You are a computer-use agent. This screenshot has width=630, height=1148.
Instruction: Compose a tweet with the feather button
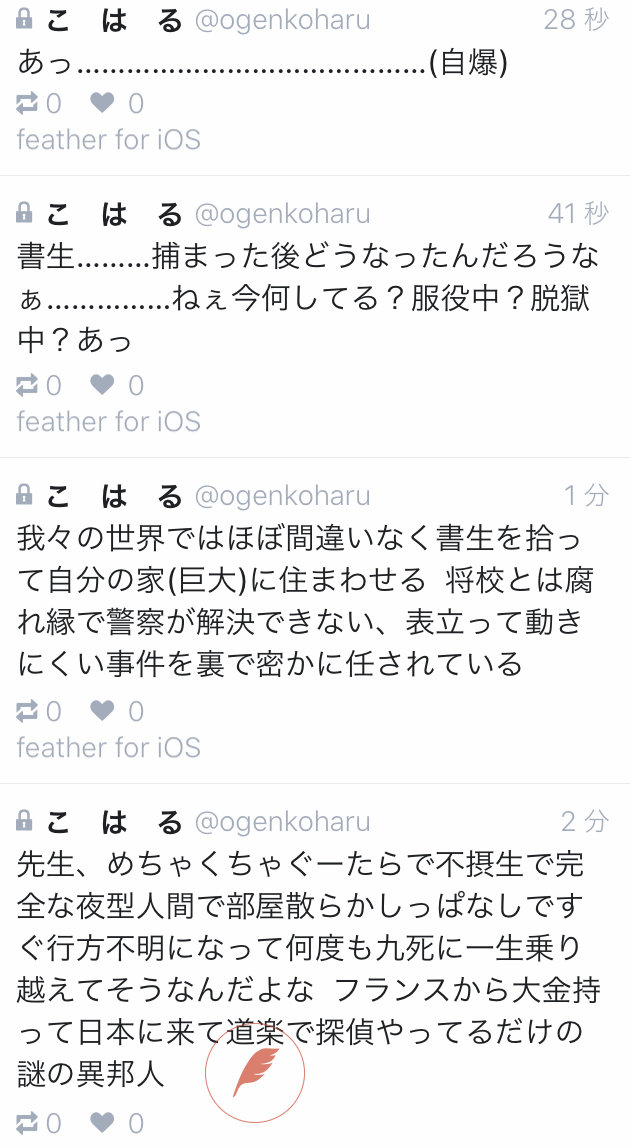coord(255,1072)
